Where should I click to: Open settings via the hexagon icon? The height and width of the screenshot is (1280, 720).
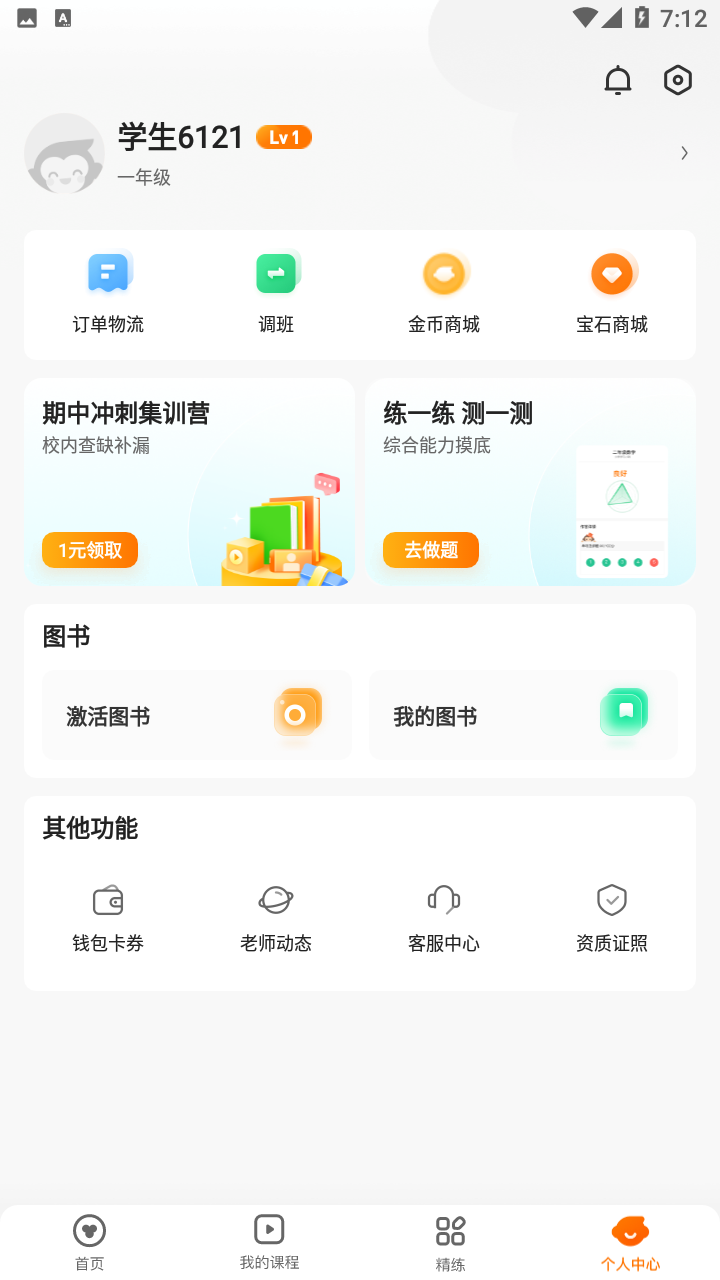678,80
